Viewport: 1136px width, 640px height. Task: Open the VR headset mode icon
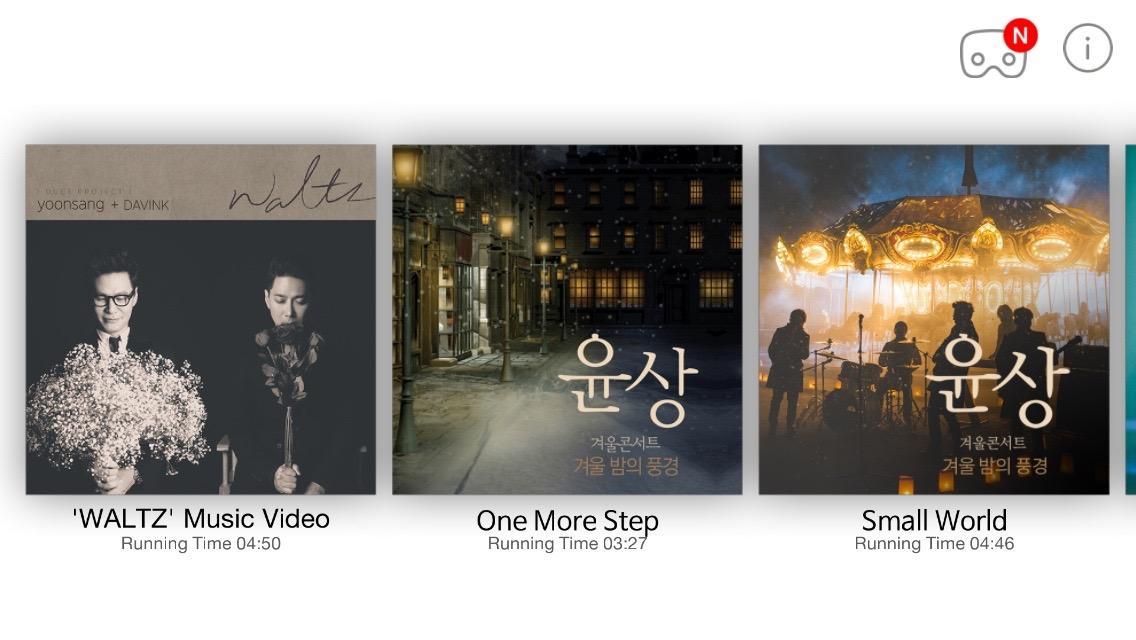tap(993, 53)
